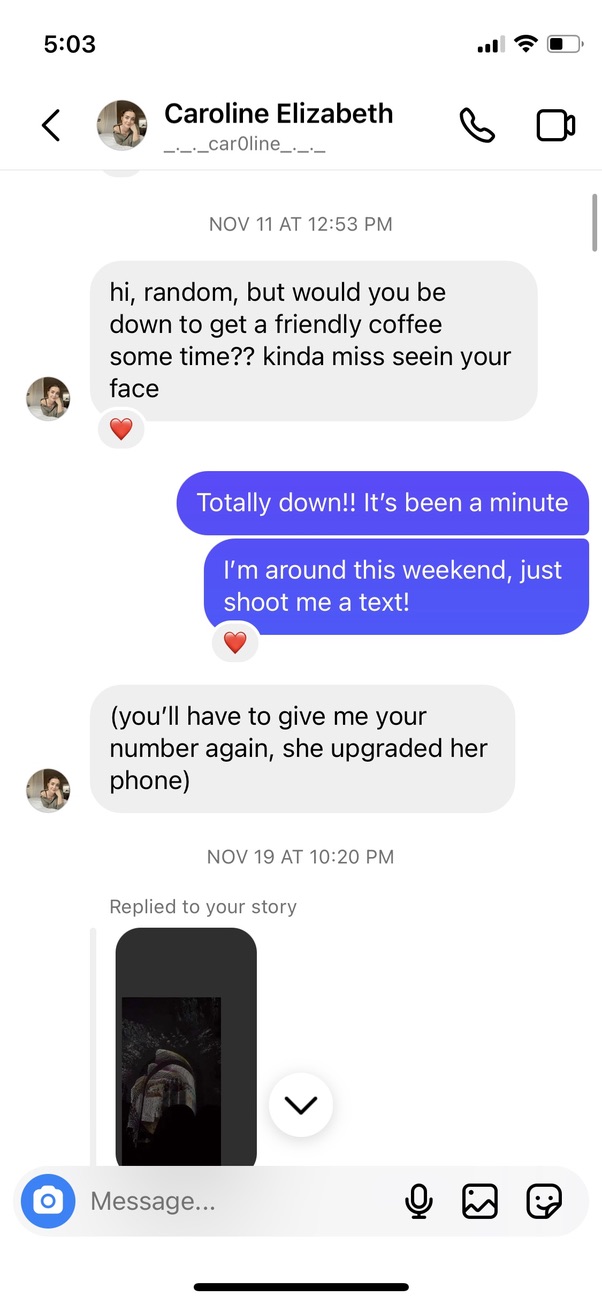Image resolution: width=602 pixels, height=1304 pixels.
Task: Open Caroline's avatar beside the coffee message
Action: coord(48,399)
